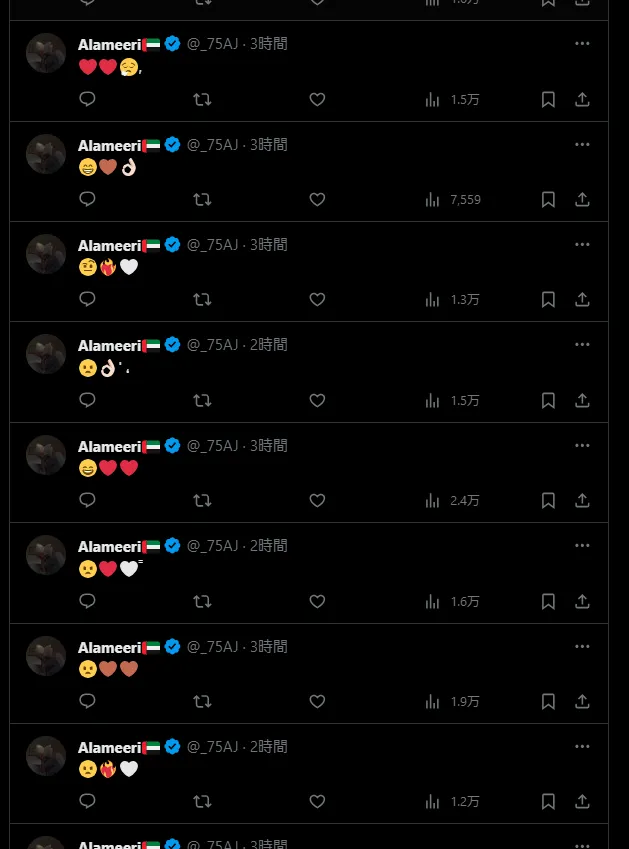Open Alameeri's avatar on the 1.3万 views post
The height and width of the screenshot is (849, 629).
[46, 254]
